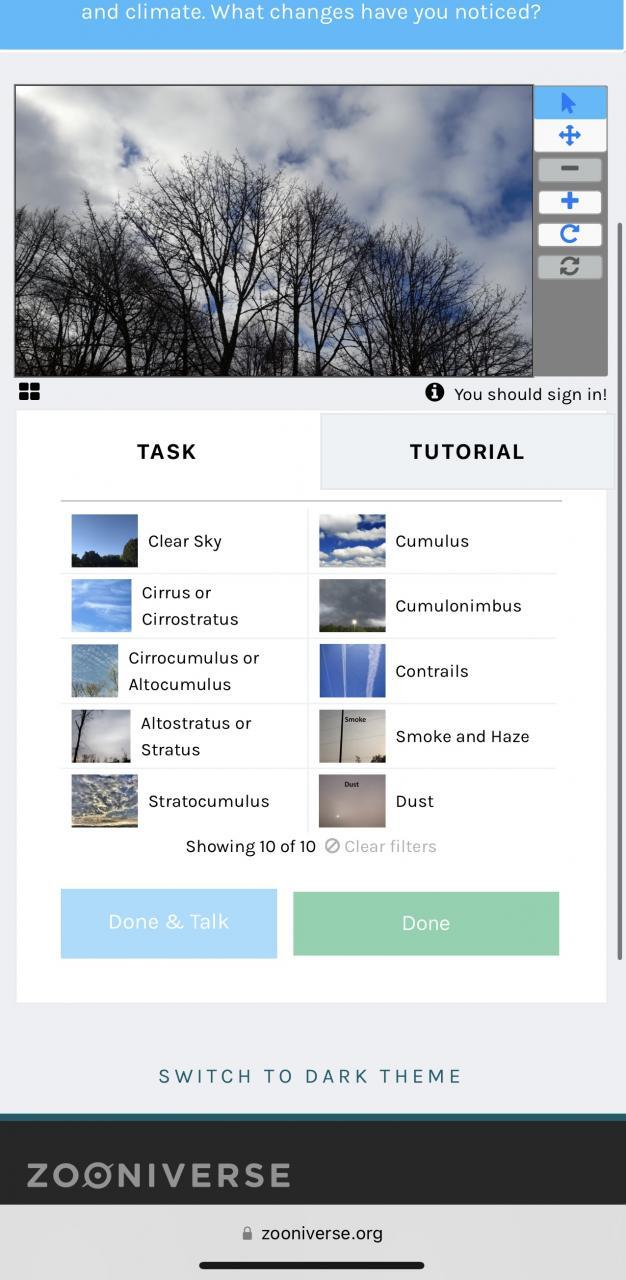Screen dimensions: 626x1280
Task: Select Stratocumulus cloud type
Action: [184, 801]
